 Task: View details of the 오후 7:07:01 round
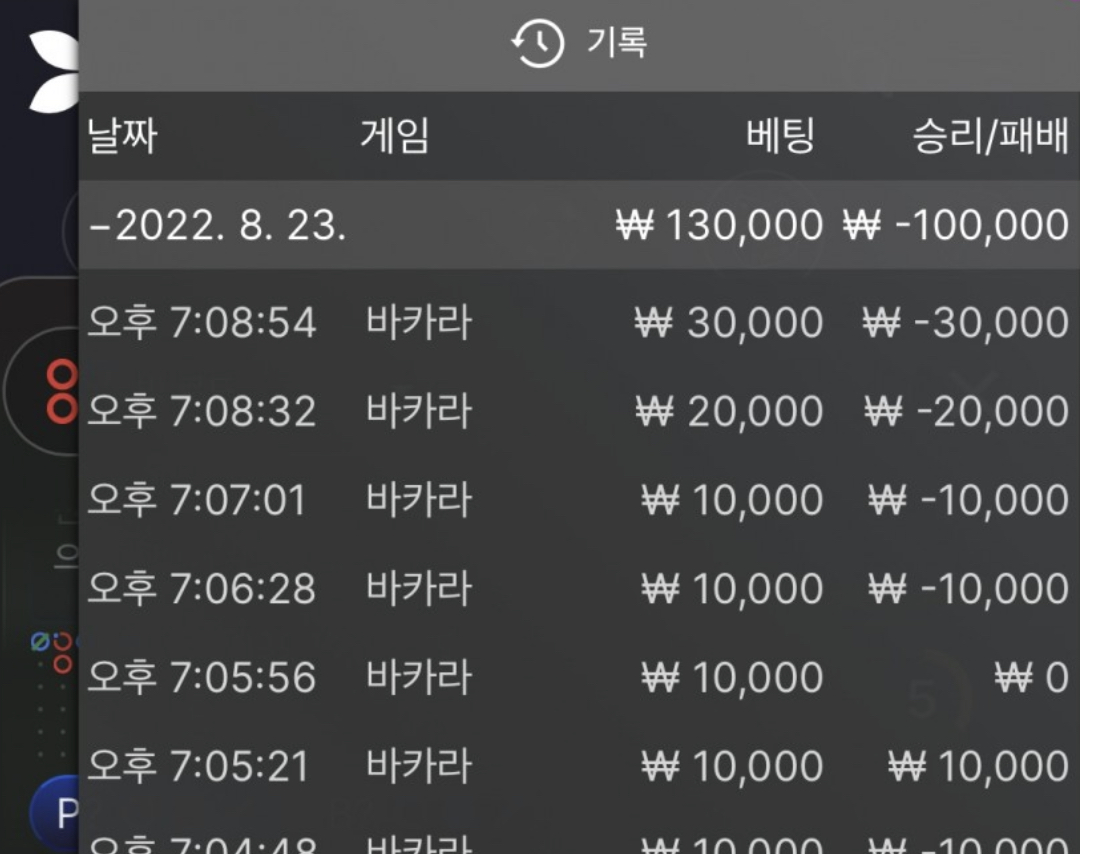coord(578,499)
